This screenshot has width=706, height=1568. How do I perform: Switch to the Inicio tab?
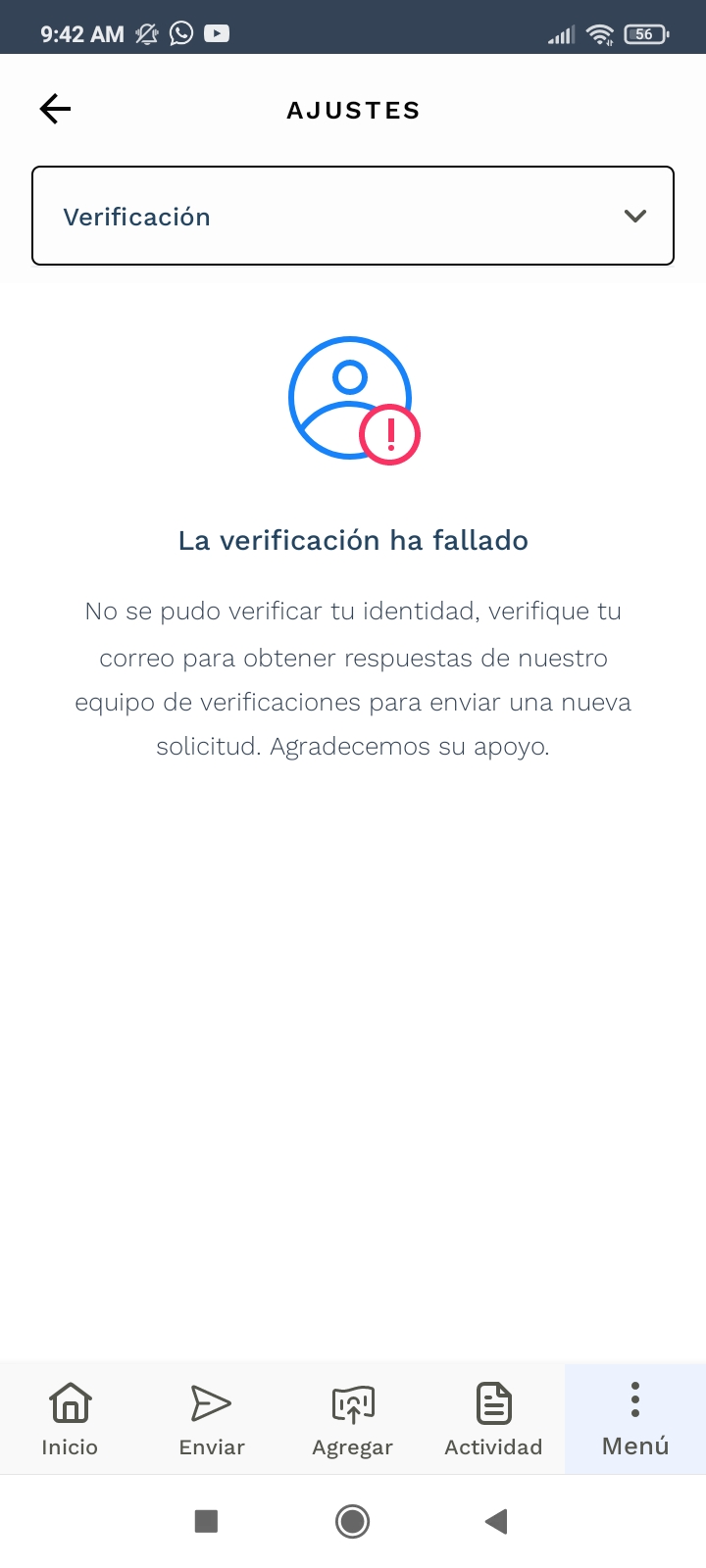pos(70,1418)
